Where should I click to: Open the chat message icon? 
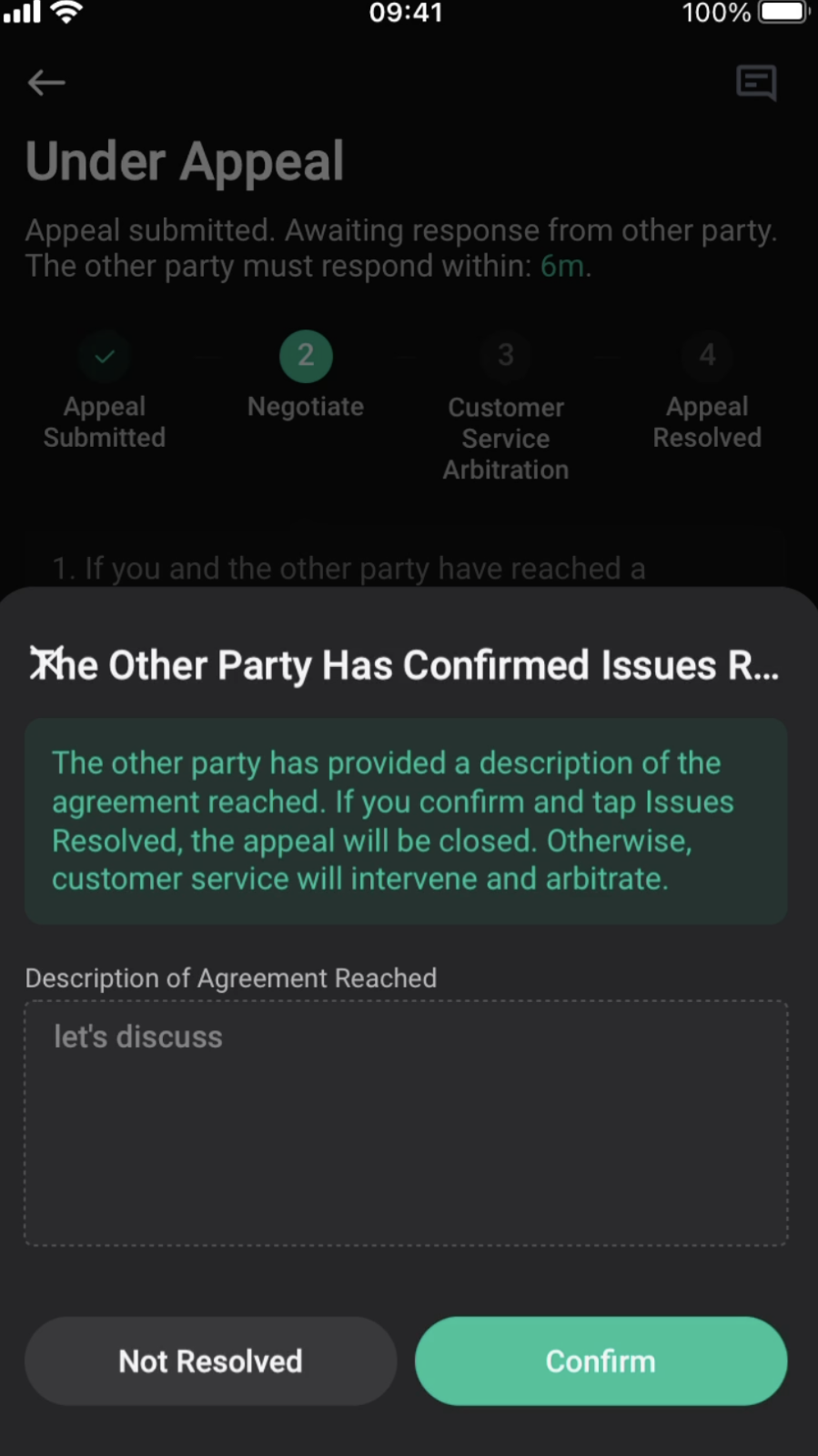tap(756, 83)
